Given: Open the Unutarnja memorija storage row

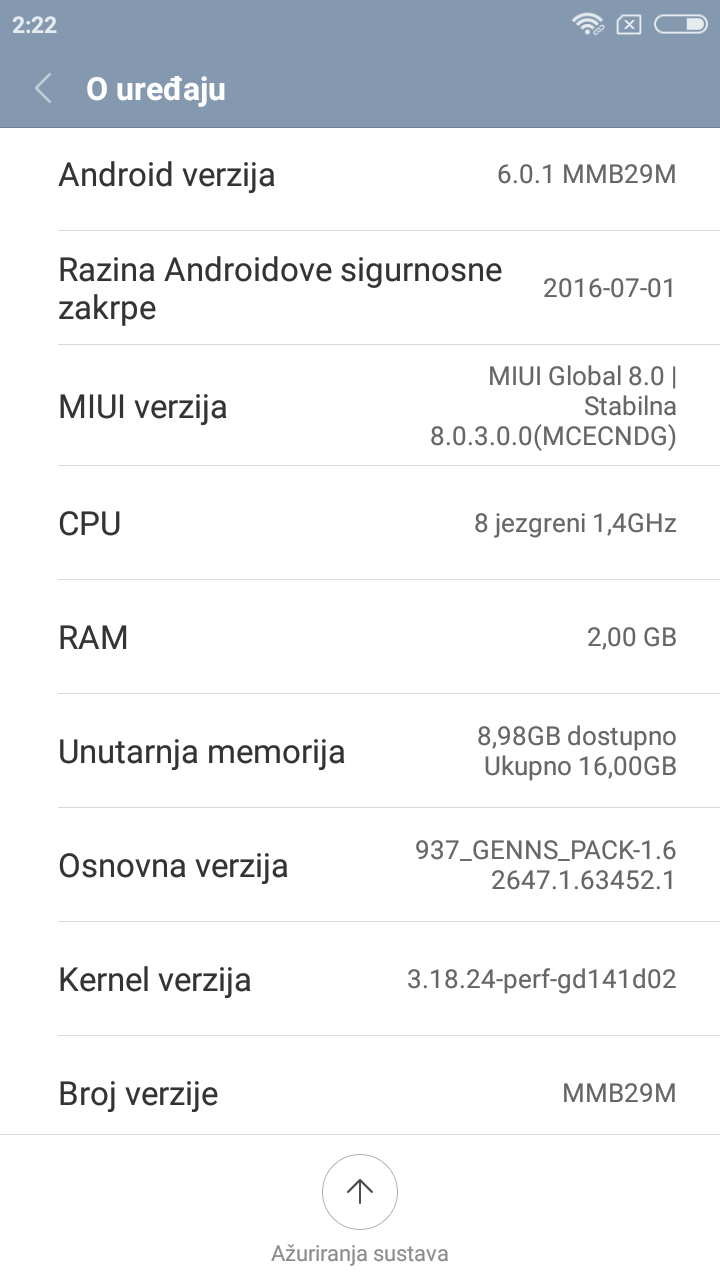Looking at the screenshot, I should click(x=360, y=751).
